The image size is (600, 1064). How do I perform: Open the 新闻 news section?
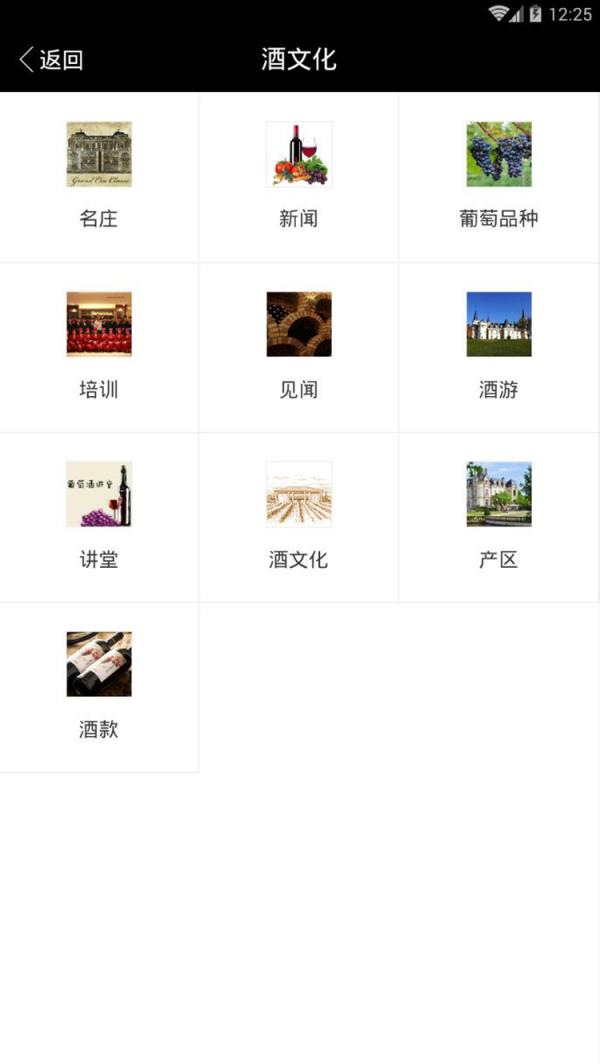299,177
